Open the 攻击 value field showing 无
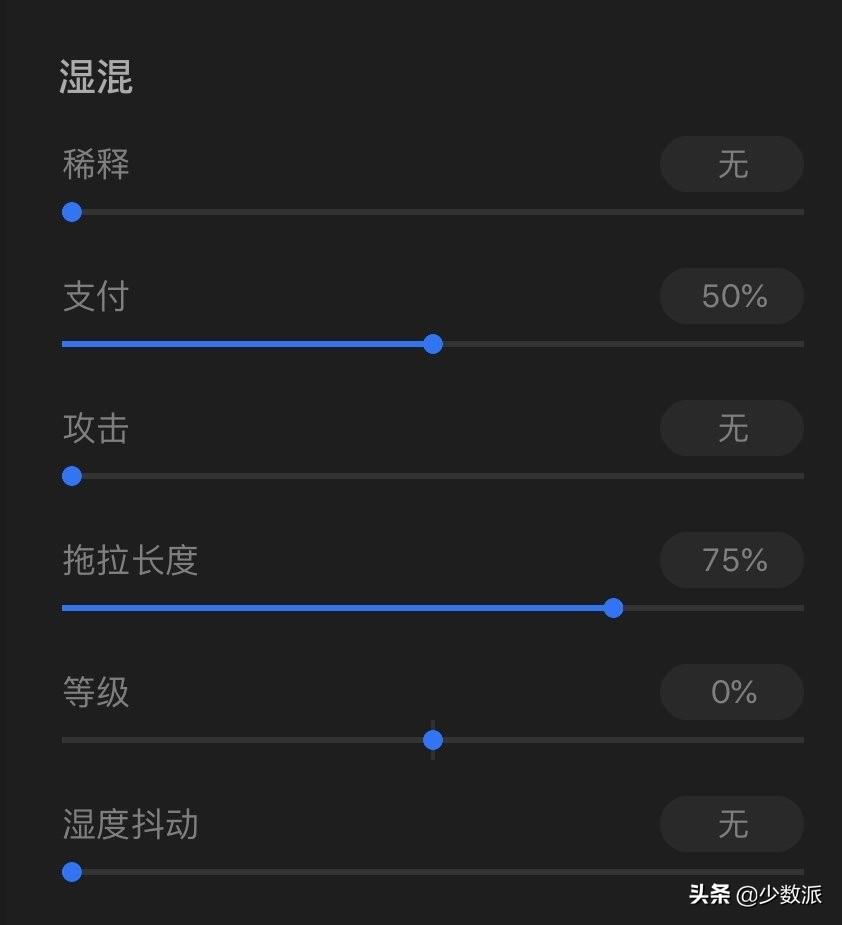Viewport: 842px width, 925px height. pyautogui.click(x=731, y=428)
